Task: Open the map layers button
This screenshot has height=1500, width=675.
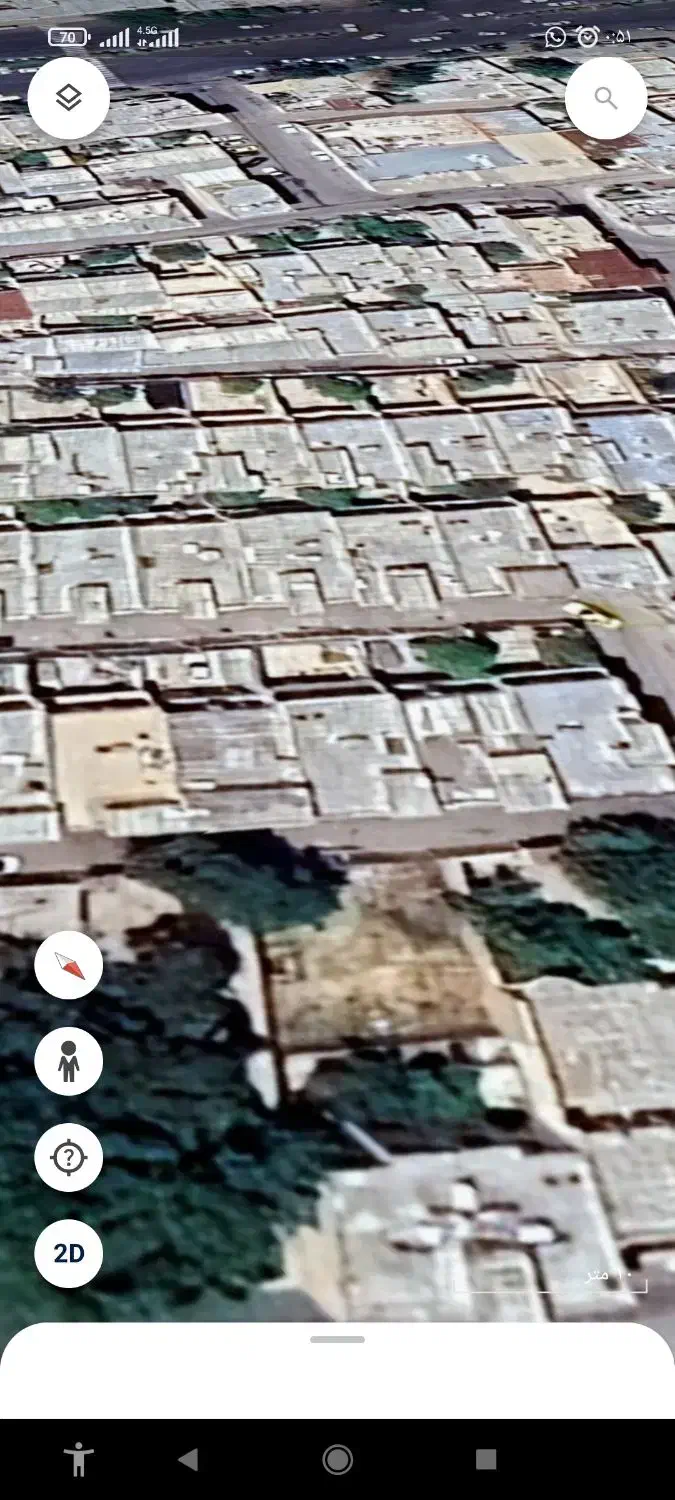Action: (x=68, y=98)
